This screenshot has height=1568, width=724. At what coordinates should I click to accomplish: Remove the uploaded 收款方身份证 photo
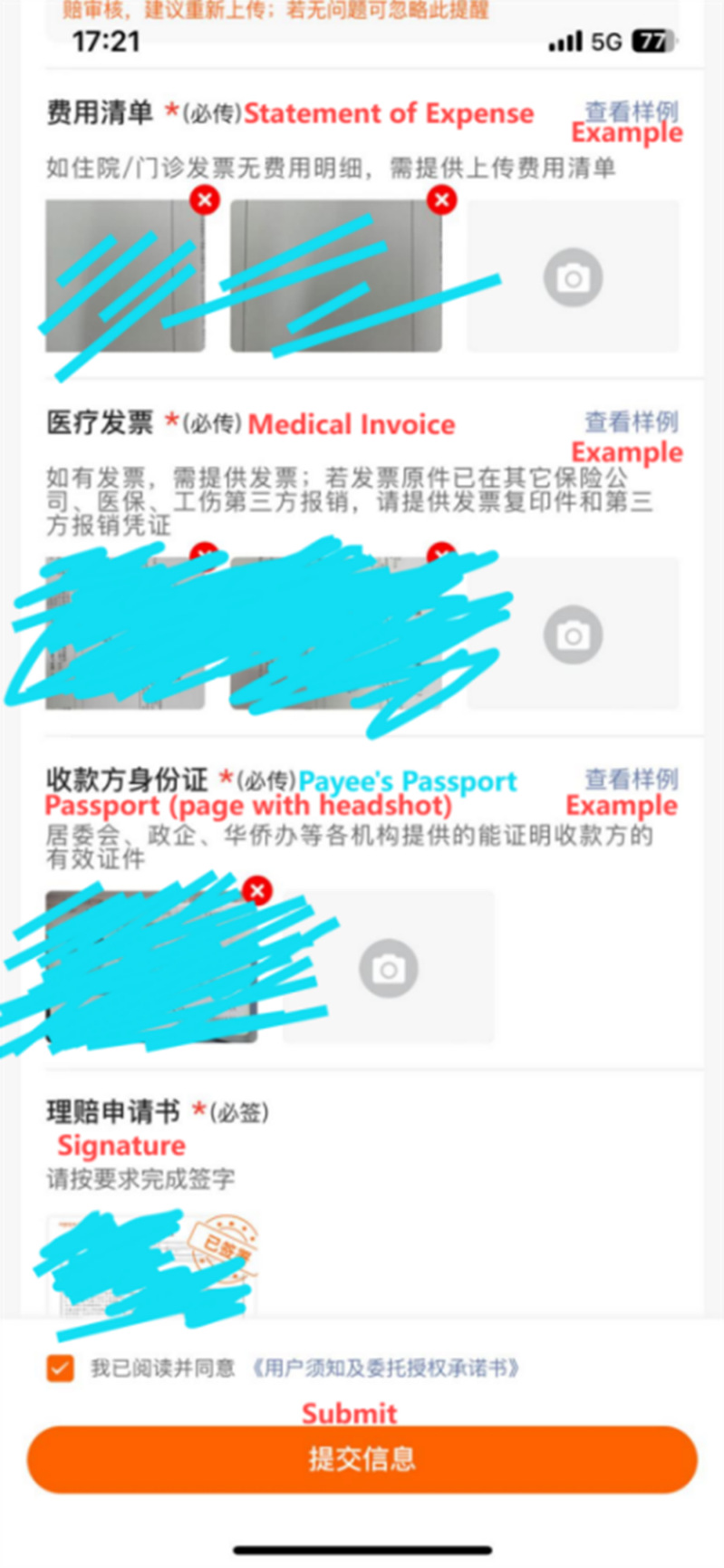(257, 891)
